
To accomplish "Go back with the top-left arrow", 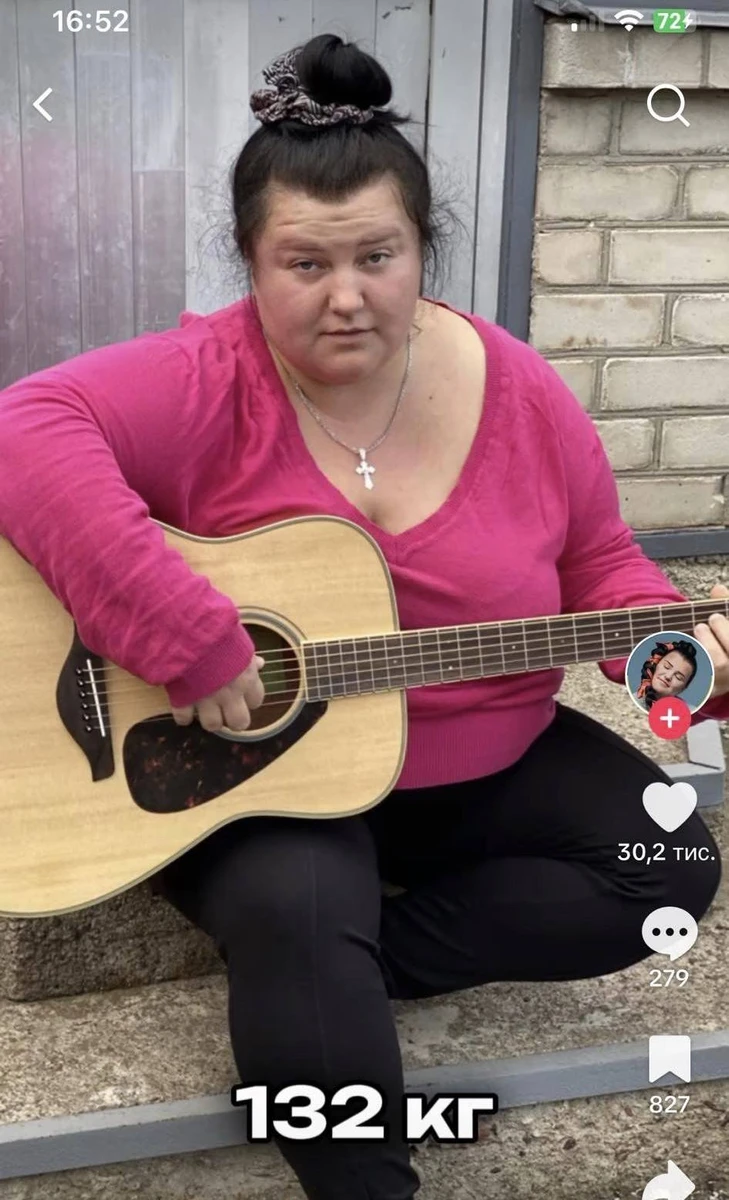I will [42, 104].
